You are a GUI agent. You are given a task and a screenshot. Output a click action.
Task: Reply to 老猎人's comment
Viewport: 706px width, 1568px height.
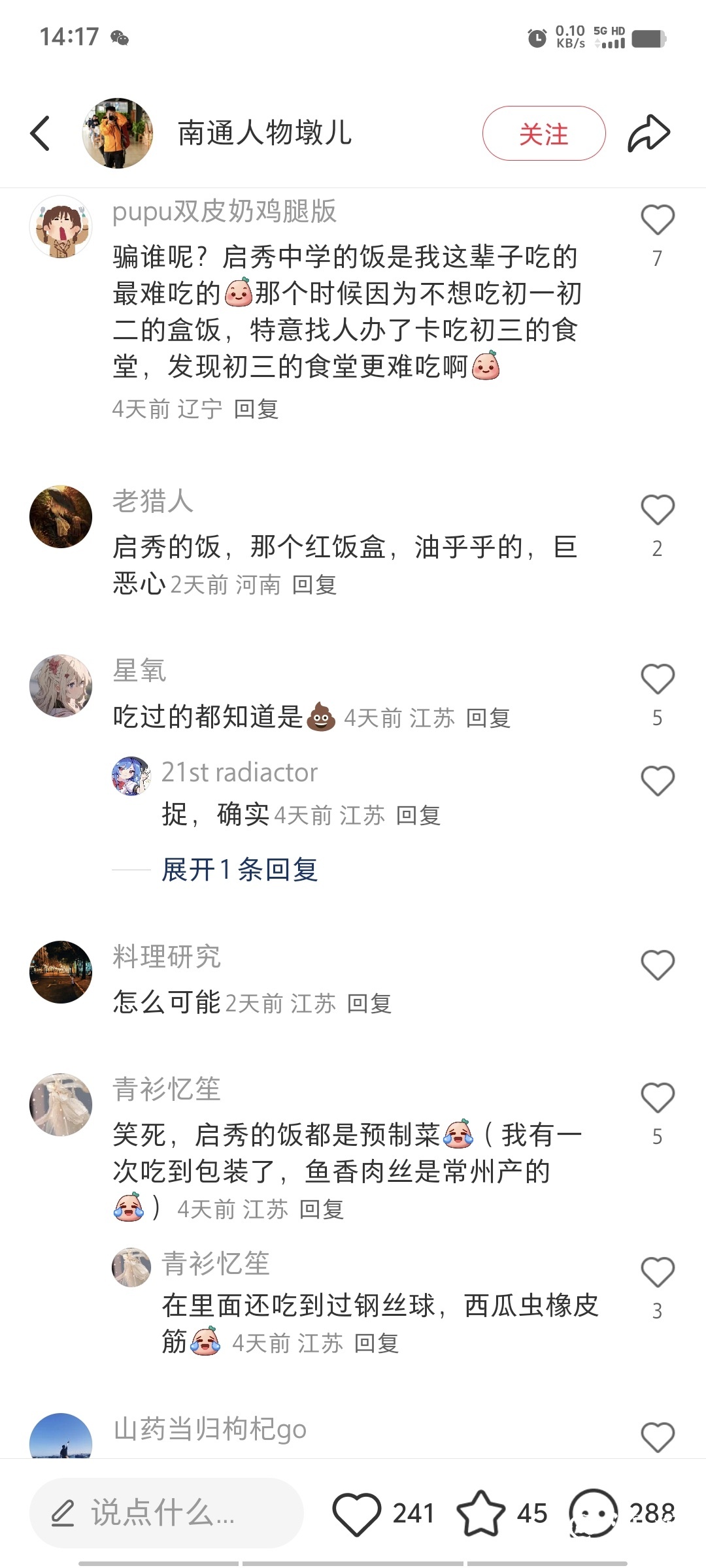[x=314, y=585]
